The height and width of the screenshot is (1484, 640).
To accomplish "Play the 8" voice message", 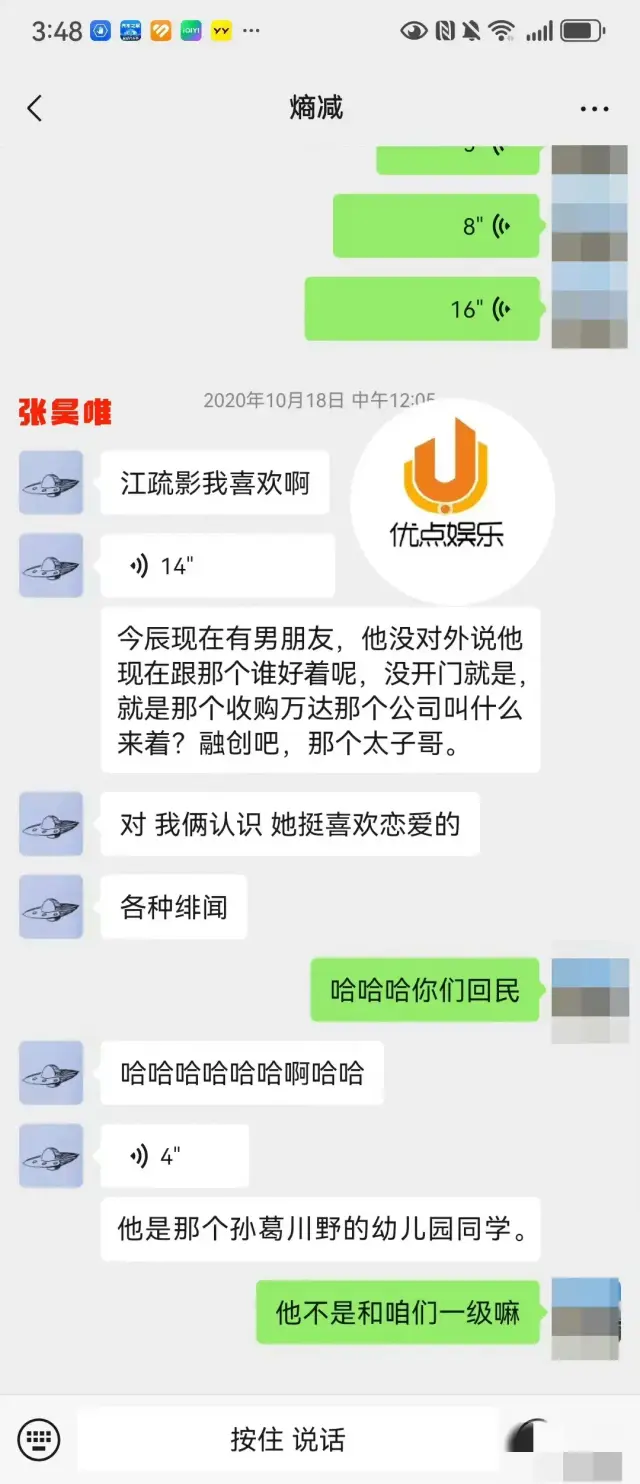I will click(436, 226).
